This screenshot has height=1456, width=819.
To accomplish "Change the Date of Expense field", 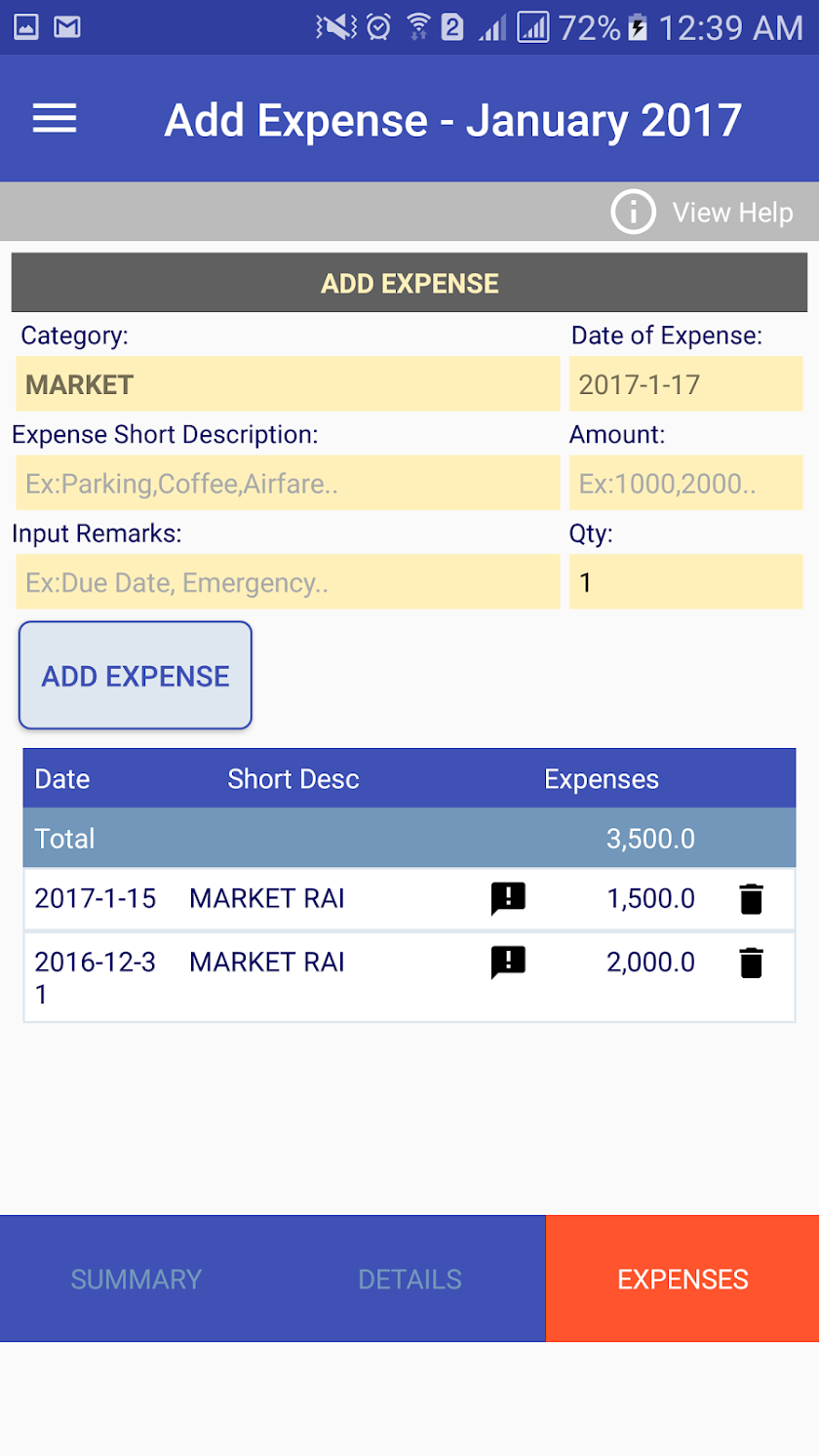I will click(x=685, y=384).
